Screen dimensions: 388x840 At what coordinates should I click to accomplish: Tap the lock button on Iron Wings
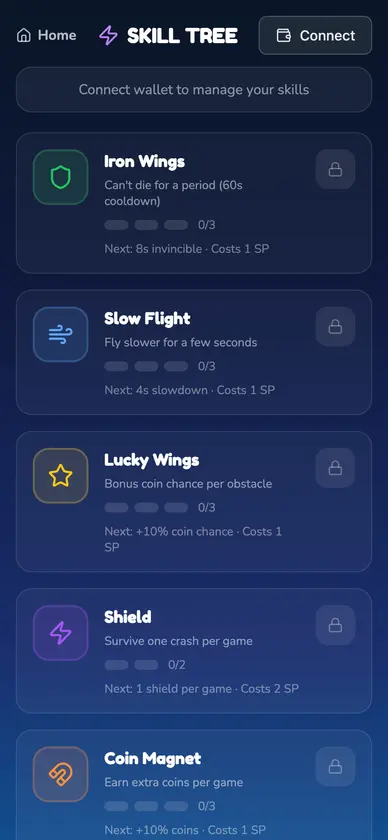tap(335, 169)
